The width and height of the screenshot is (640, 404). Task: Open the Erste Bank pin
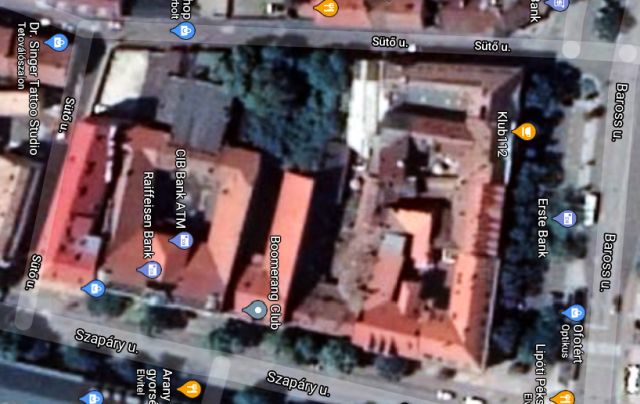(567, 218)
